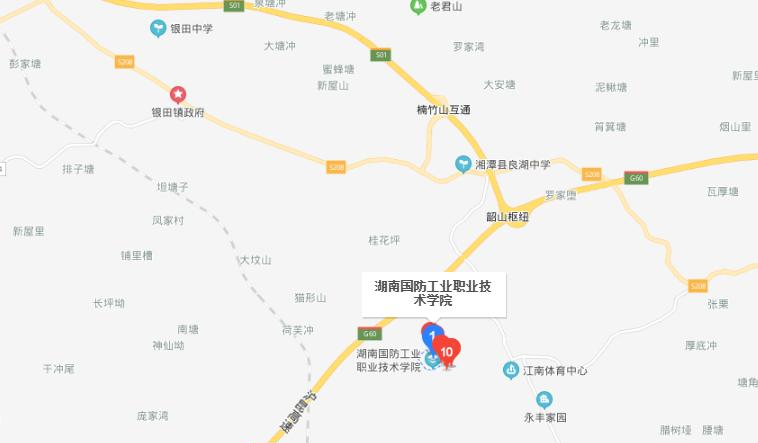The image size is (758, 443).
Task: Open the 湘潭县良湖中学 place icon
Action: 463,163
